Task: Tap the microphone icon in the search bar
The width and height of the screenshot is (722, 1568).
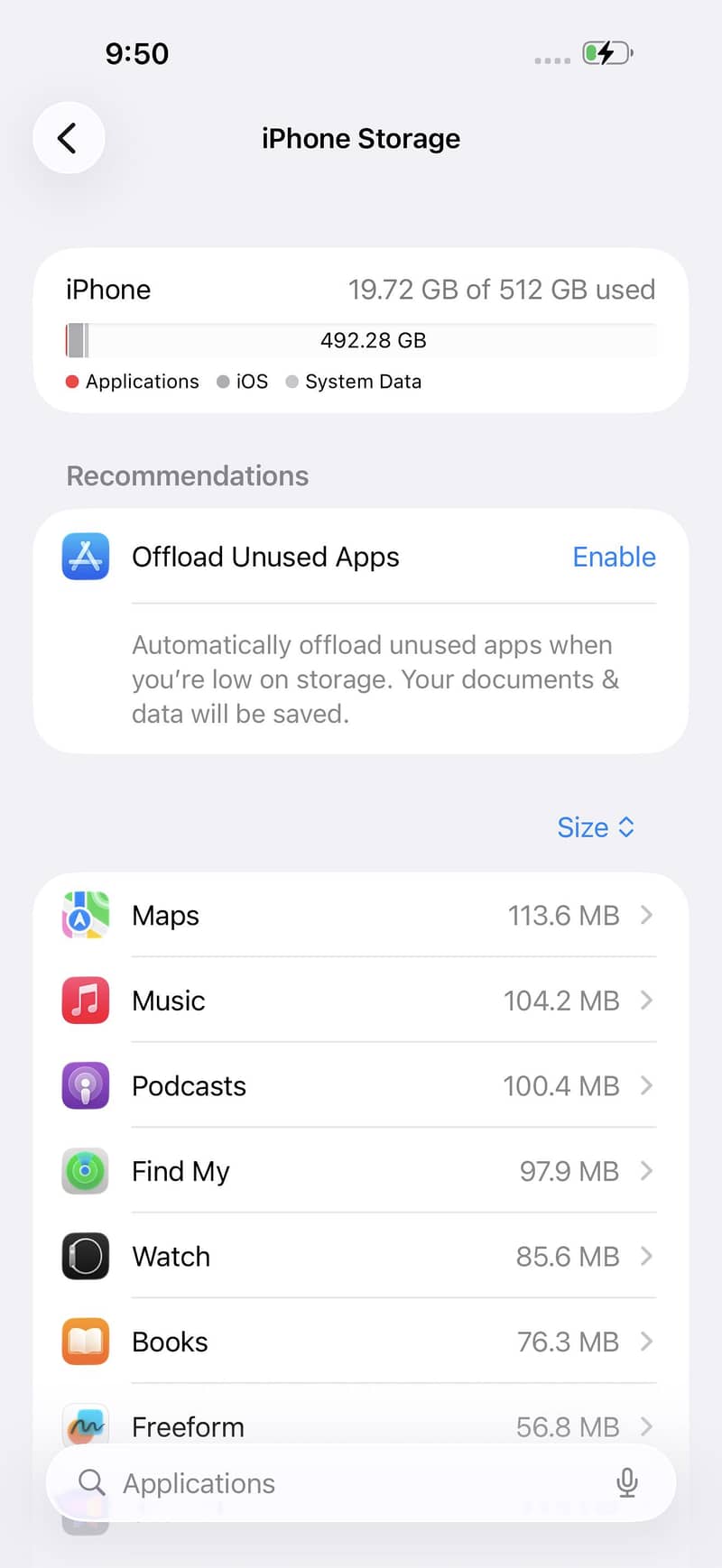Action: tap(627, 1482)
